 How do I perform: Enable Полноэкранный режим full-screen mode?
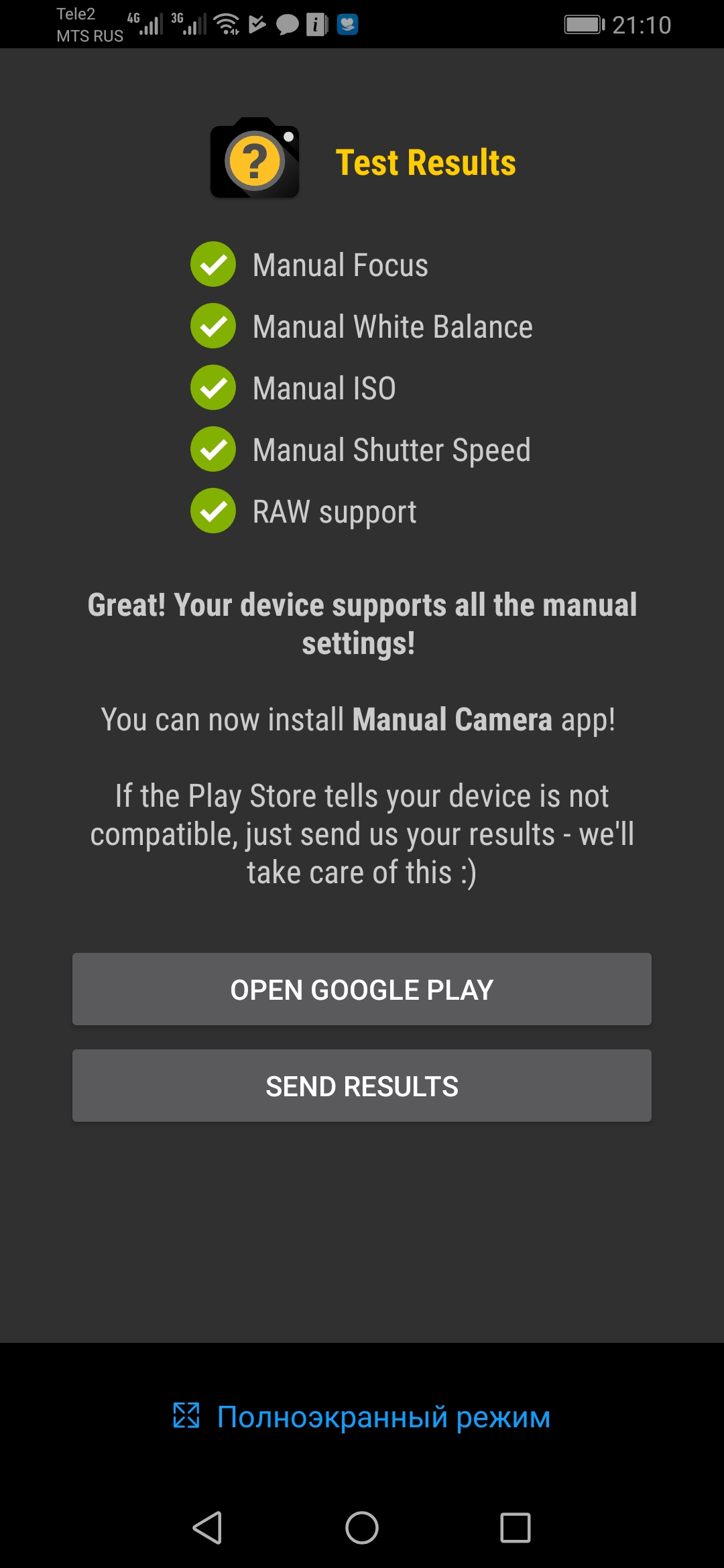tap(362, 1417)
